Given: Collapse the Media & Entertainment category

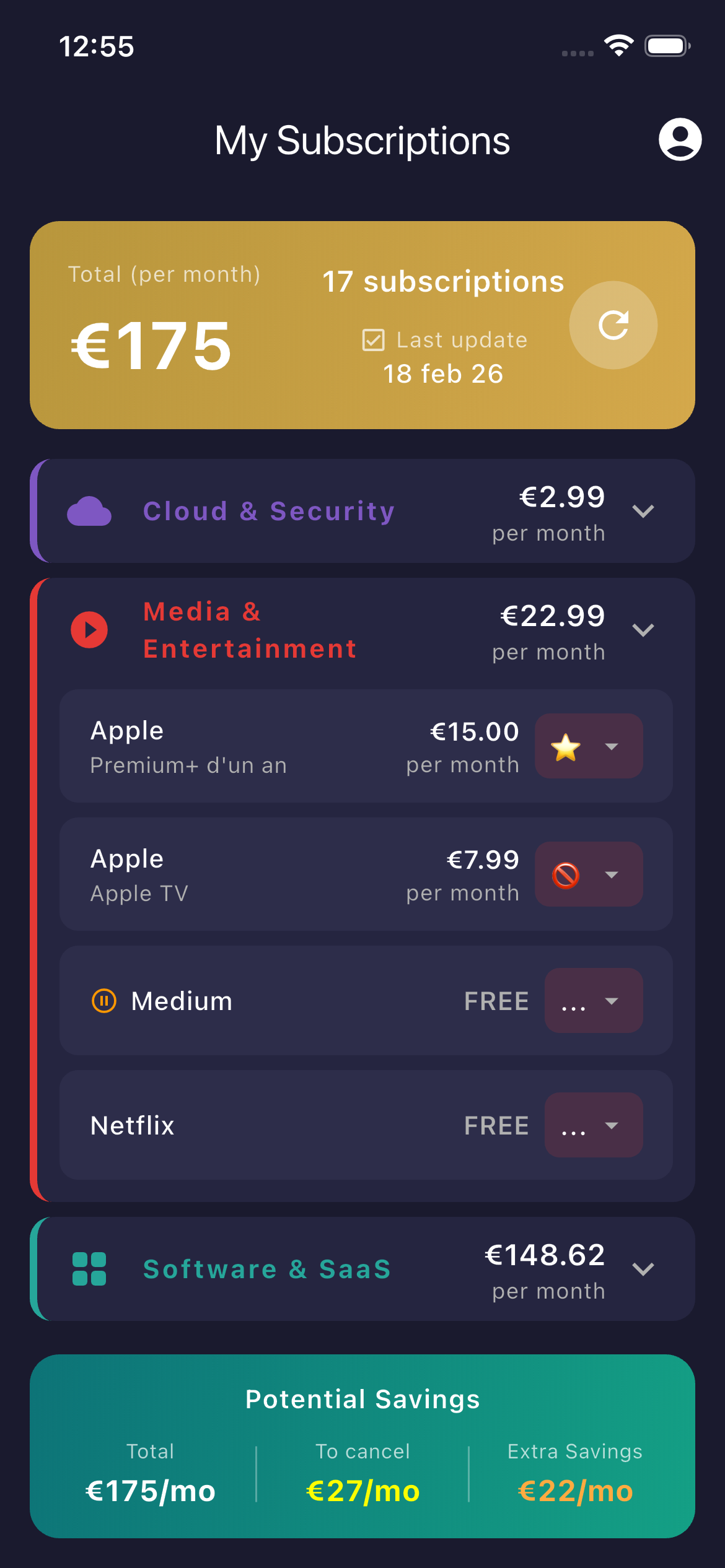Looking at the screenshot, I should (x=643, y=630).
